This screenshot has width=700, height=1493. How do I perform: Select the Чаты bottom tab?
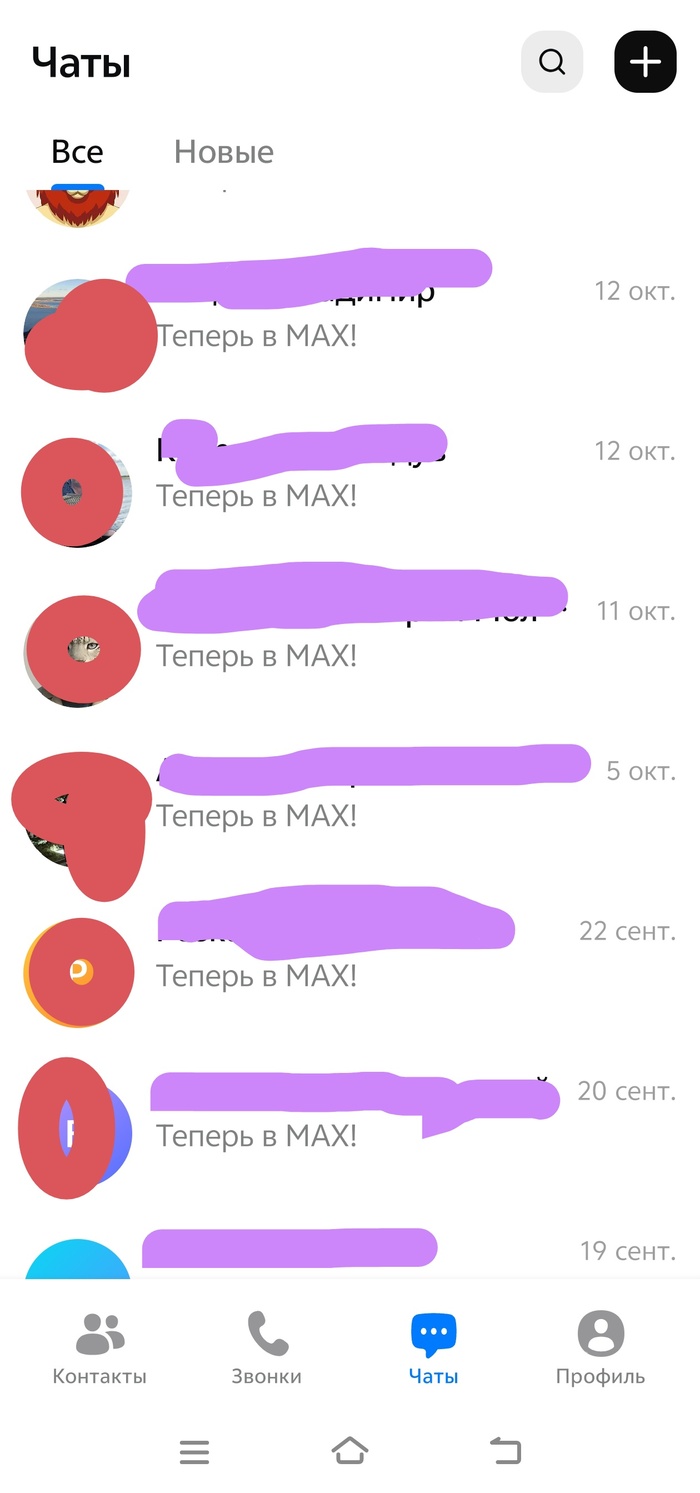433,1348
